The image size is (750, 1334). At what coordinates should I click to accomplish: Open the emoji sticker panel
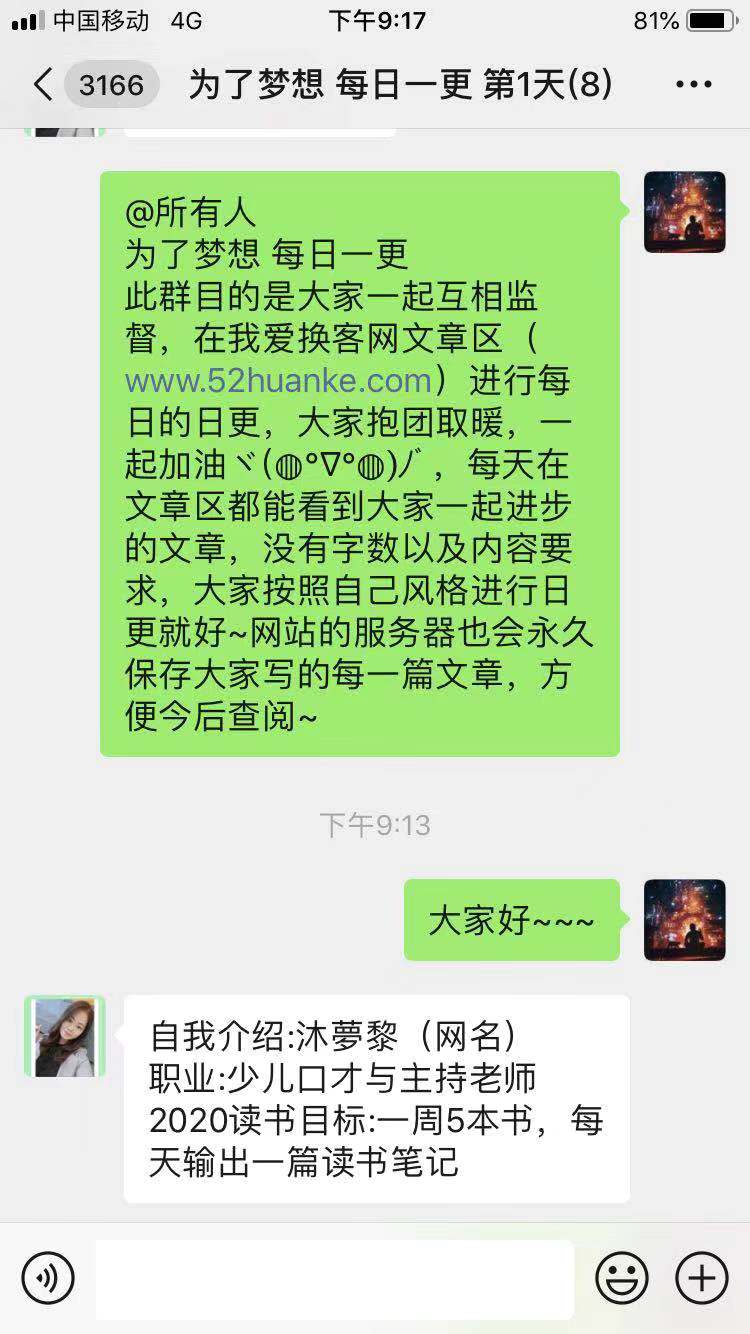pyautogui.click(x=622, y=1278)
